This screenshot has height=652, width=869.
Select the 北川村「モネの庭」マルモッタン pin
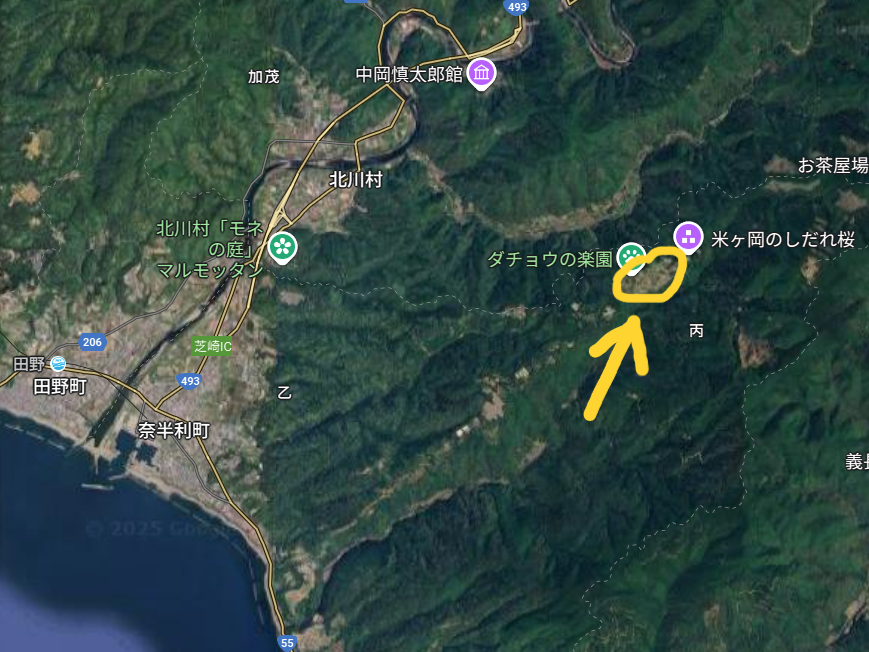click(283, 246)
